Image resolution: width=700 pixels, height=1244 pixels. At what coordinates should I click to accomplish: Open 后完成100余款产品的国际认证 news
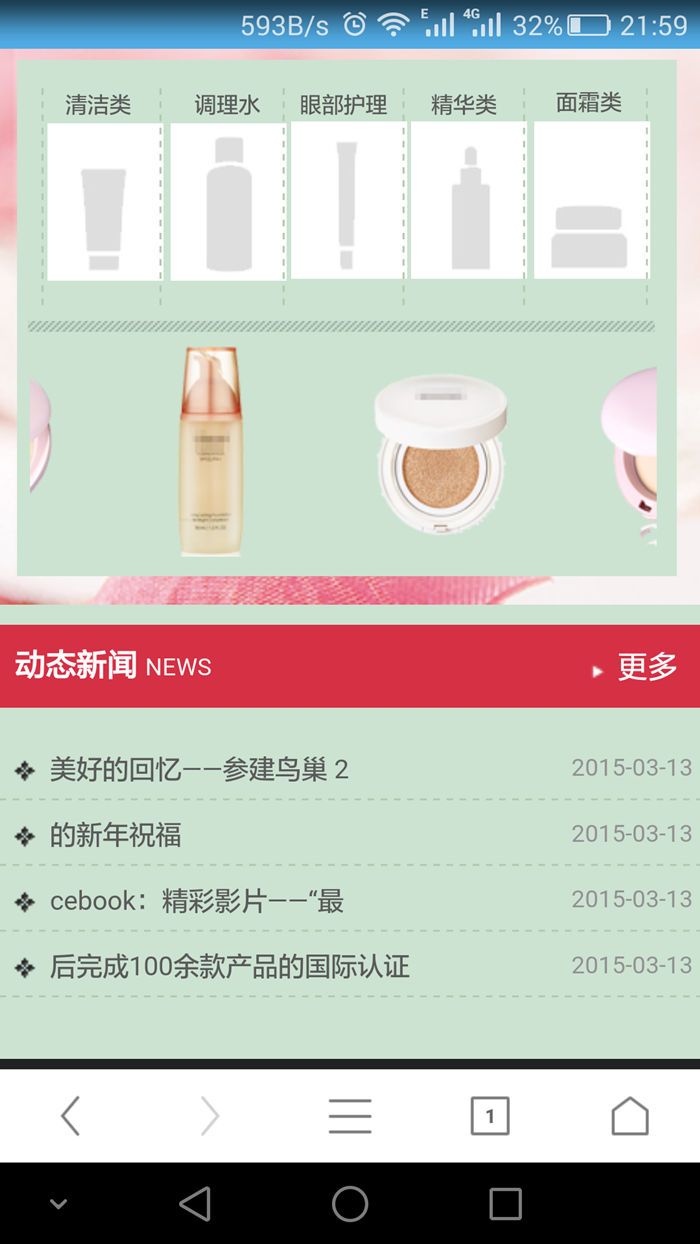pos(229,966)
